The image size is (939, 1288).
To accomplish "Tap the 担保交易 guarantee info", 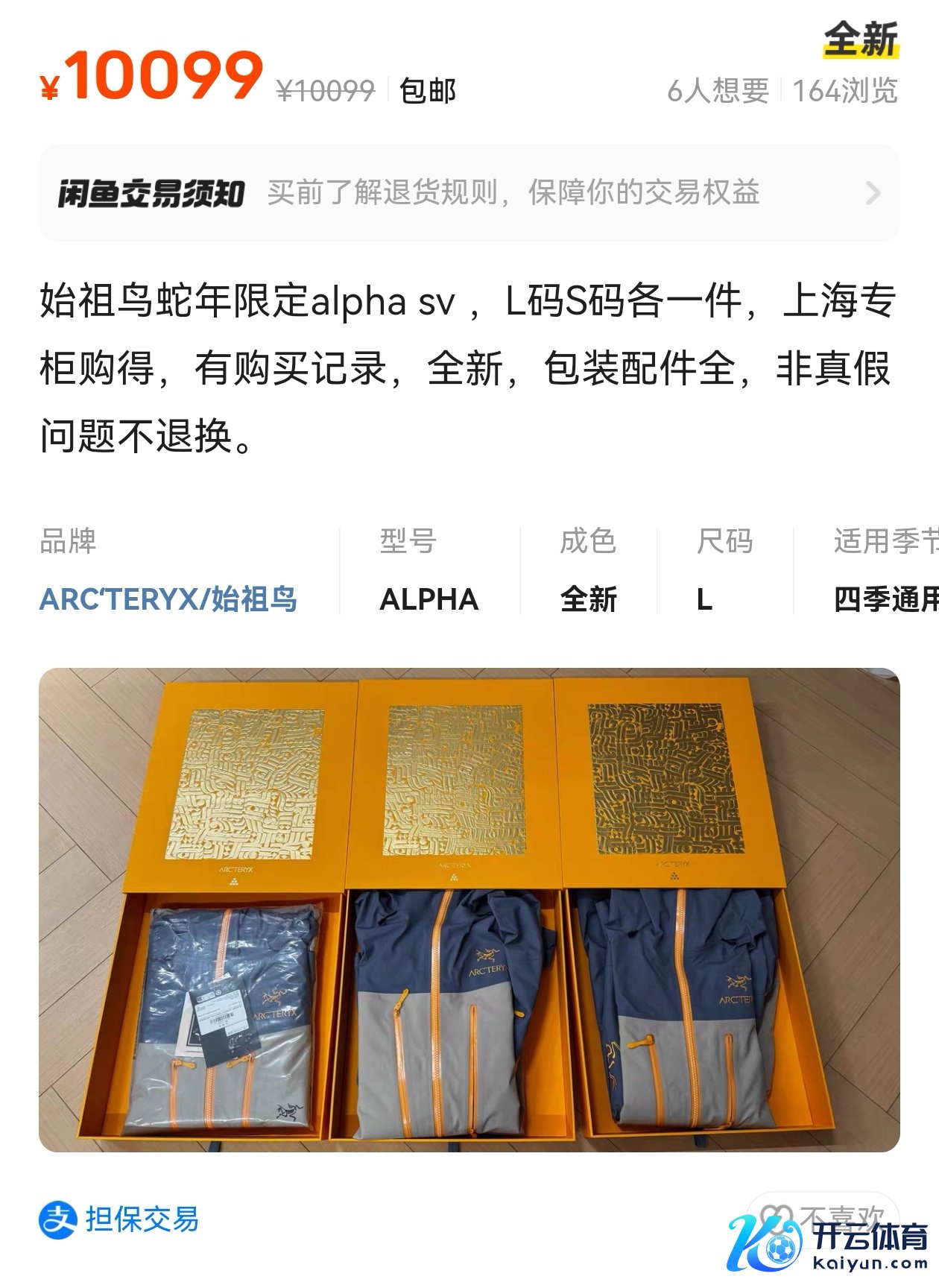I will [119, 1220].
